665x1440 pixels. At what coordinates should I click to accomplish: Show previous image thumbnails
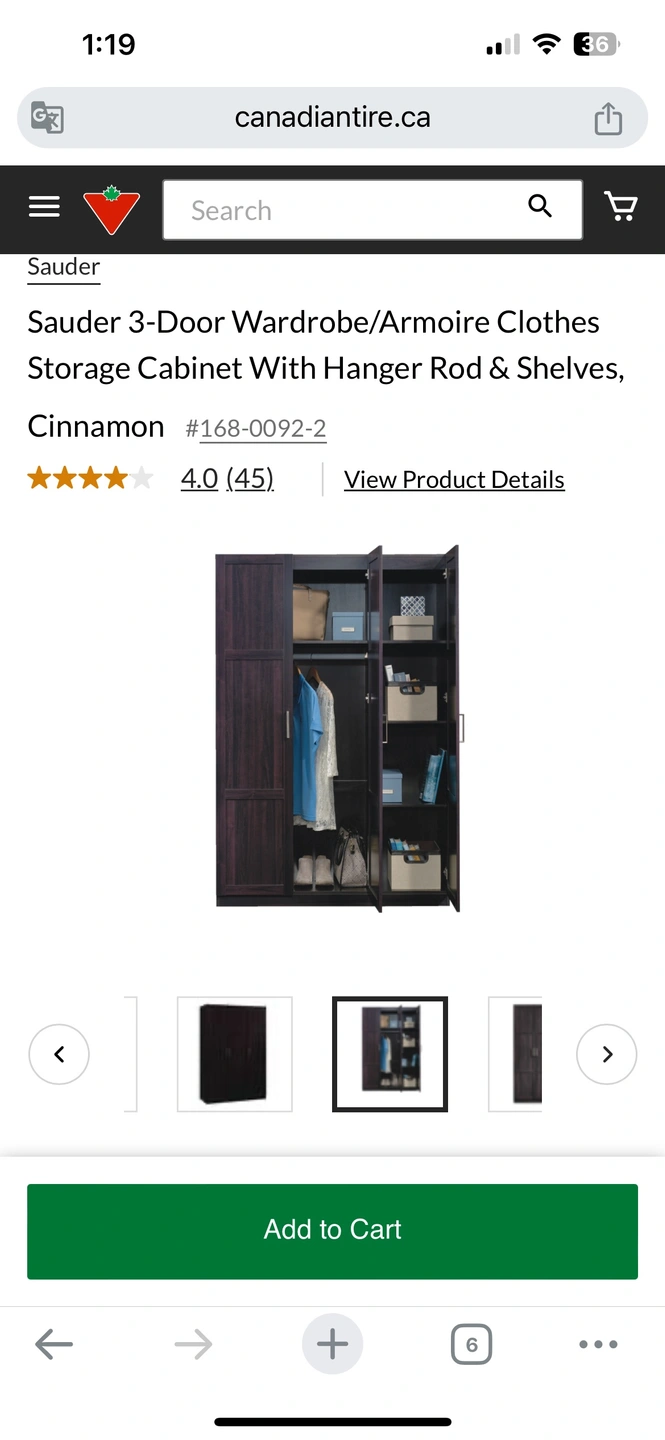[x=59, y=1054]
